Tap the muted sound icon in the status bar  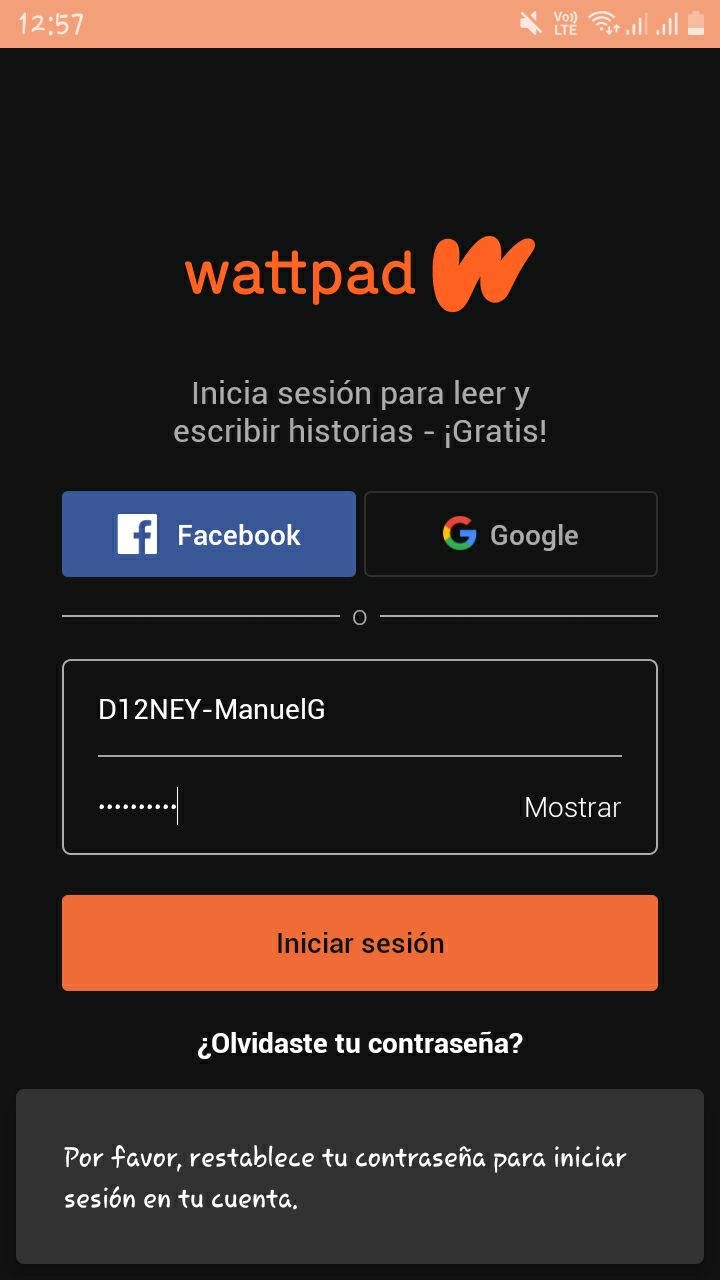tap(531, 23)
